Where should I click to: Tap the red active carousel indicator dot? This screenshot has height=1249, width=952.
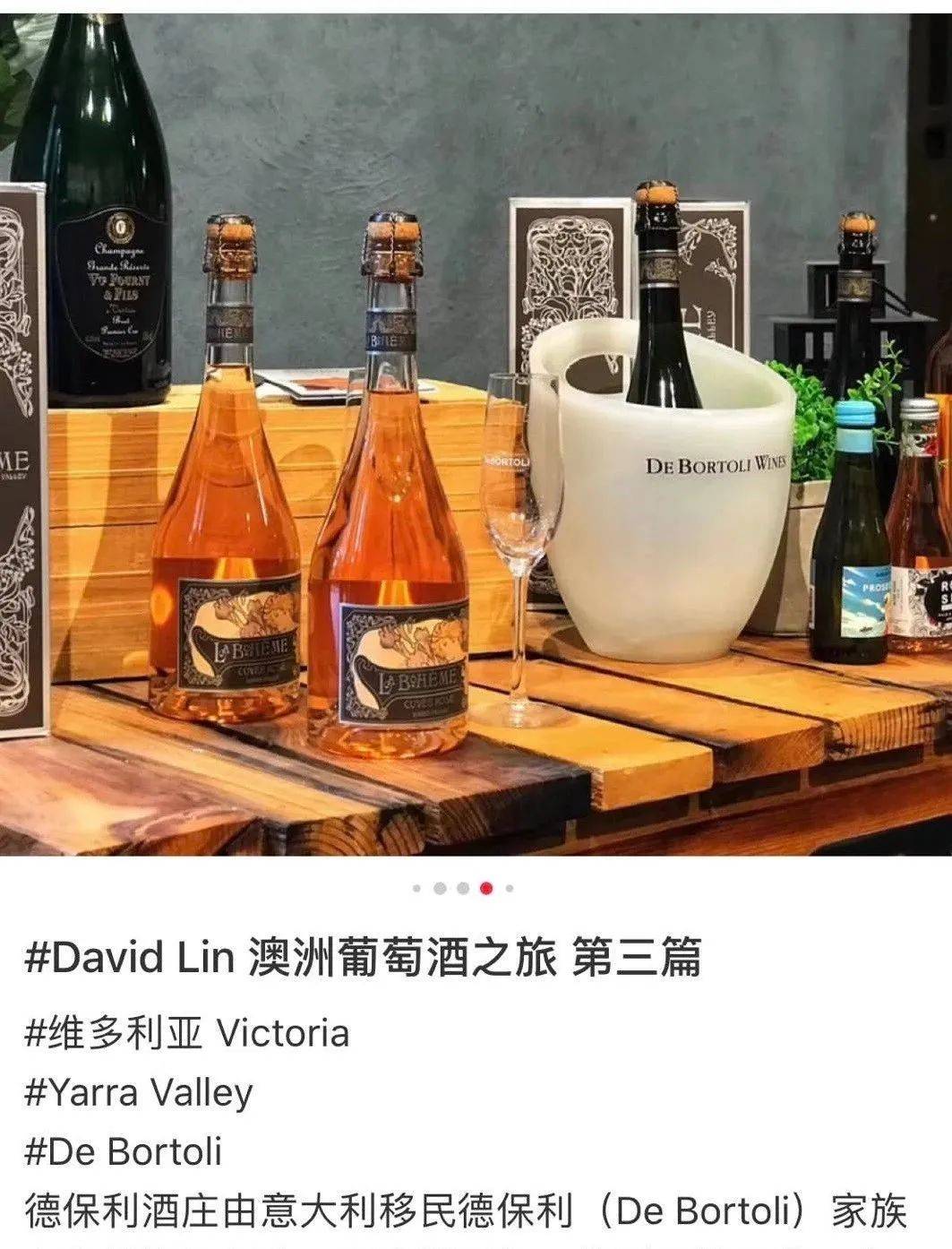pyautogui.click(x=486, y=889)
